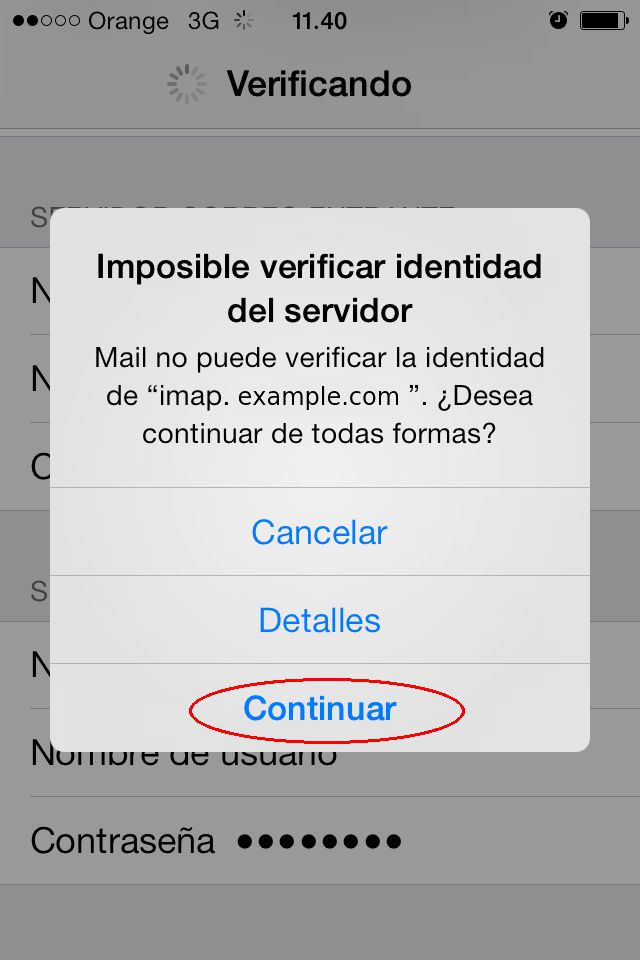Screen dimensions: 640x960
Task: Choose Continuar to proceed anyway
Action: pyautogui.click(x=320, y=708)
